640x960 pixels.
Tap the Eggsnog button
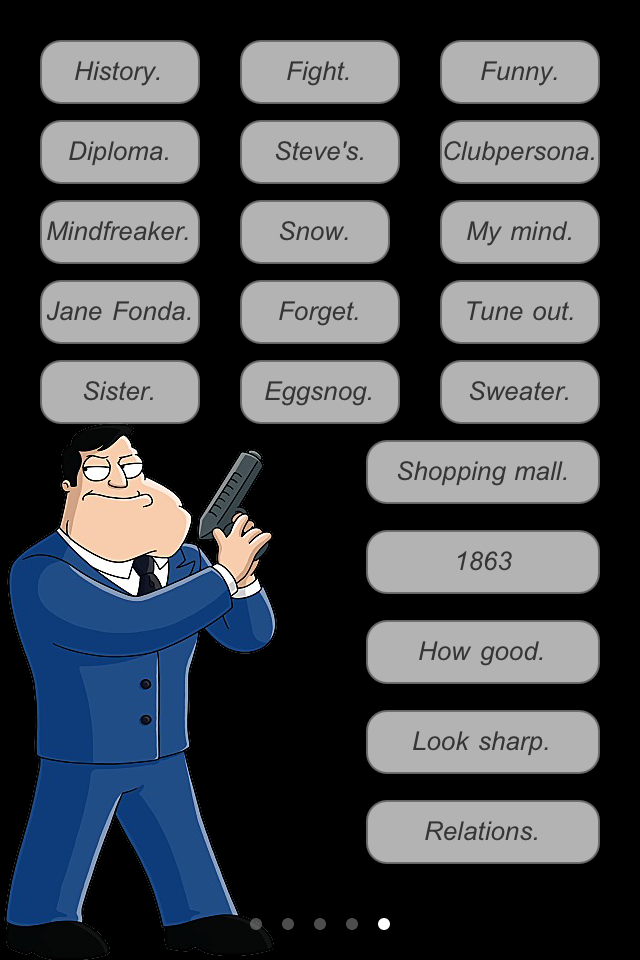[320, 392]
